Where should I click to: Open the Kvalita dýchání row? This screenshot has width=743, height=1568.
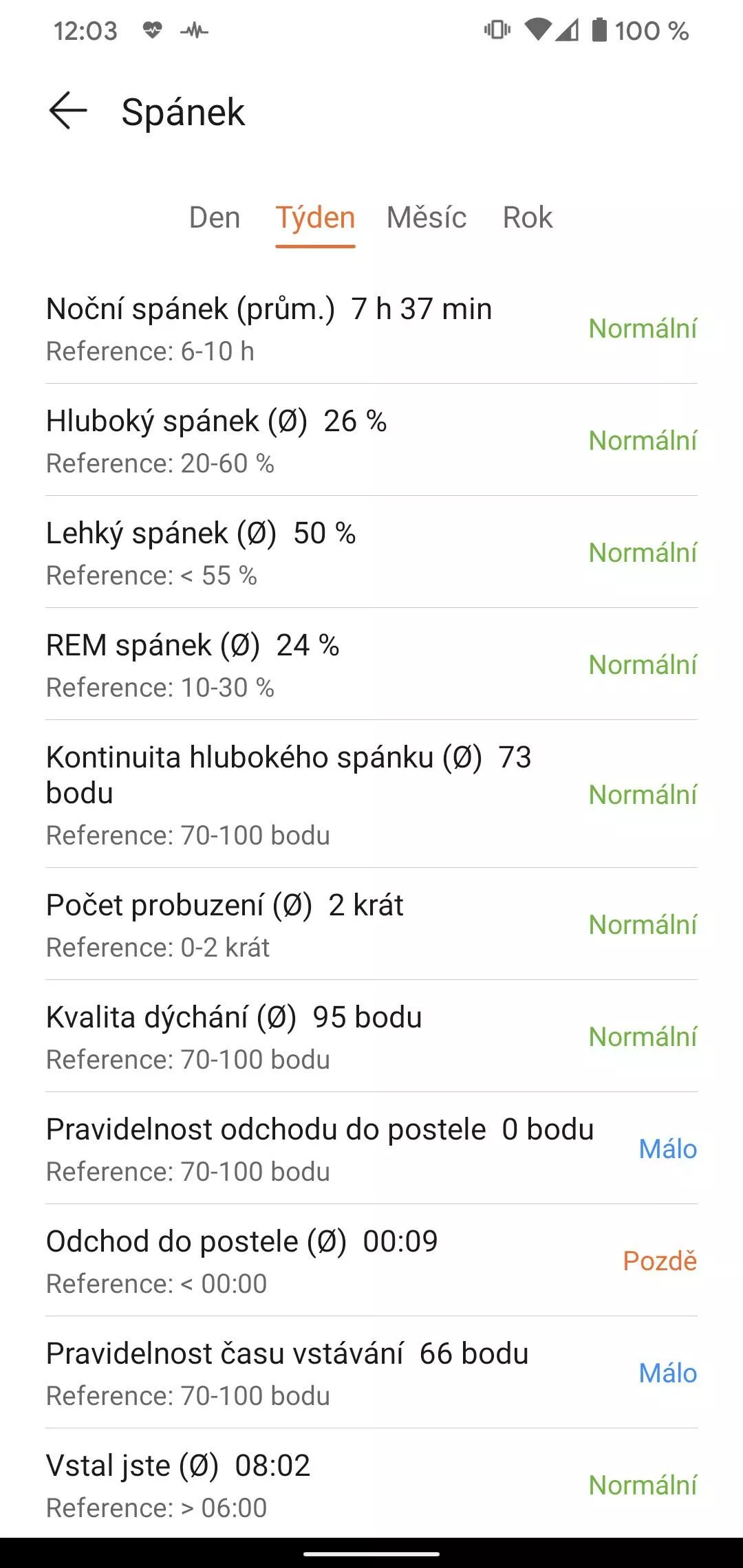pos(371,1036)
